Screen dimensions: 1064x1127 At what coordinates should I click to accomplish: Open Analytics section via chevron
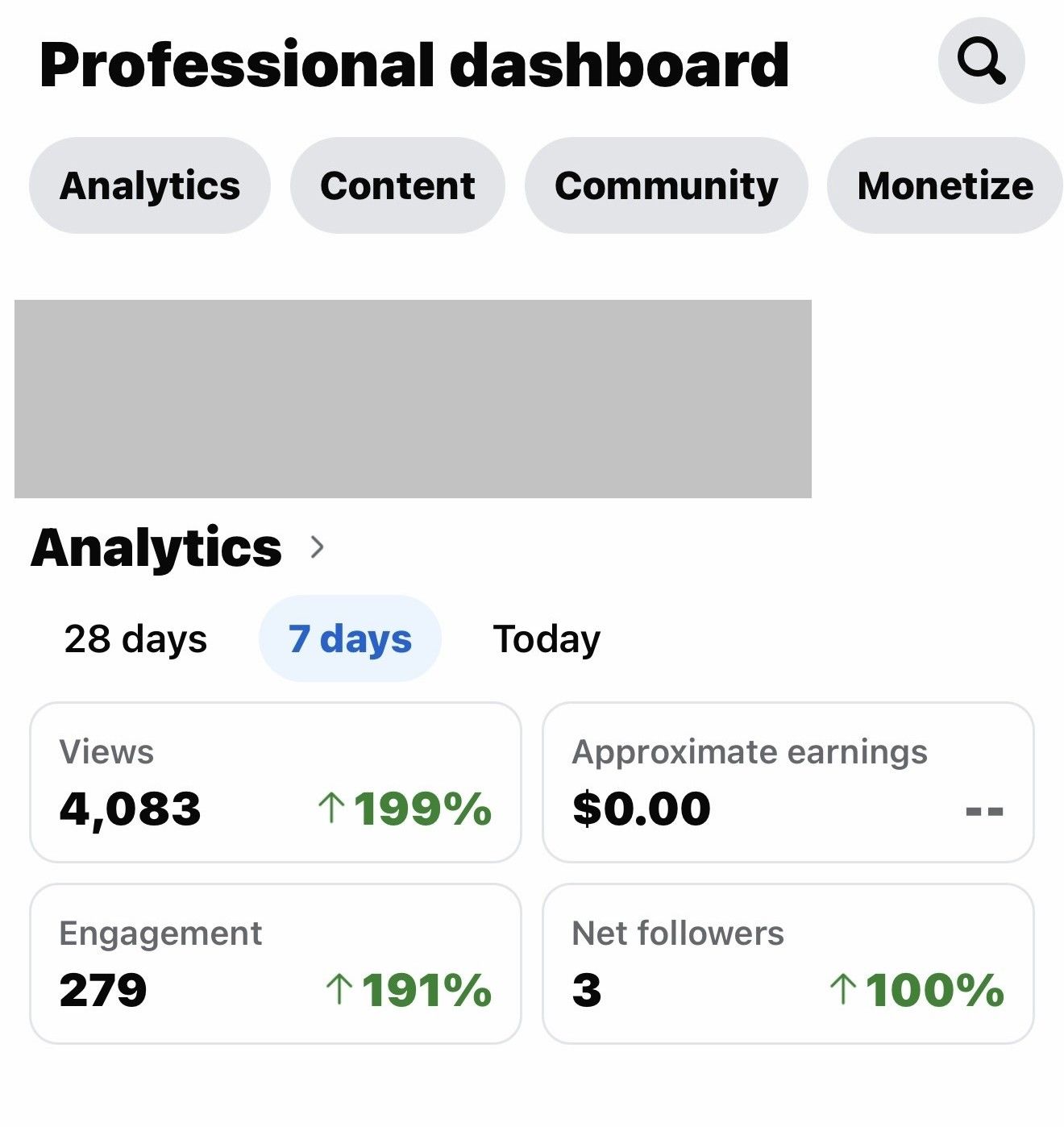pos(318,547)
